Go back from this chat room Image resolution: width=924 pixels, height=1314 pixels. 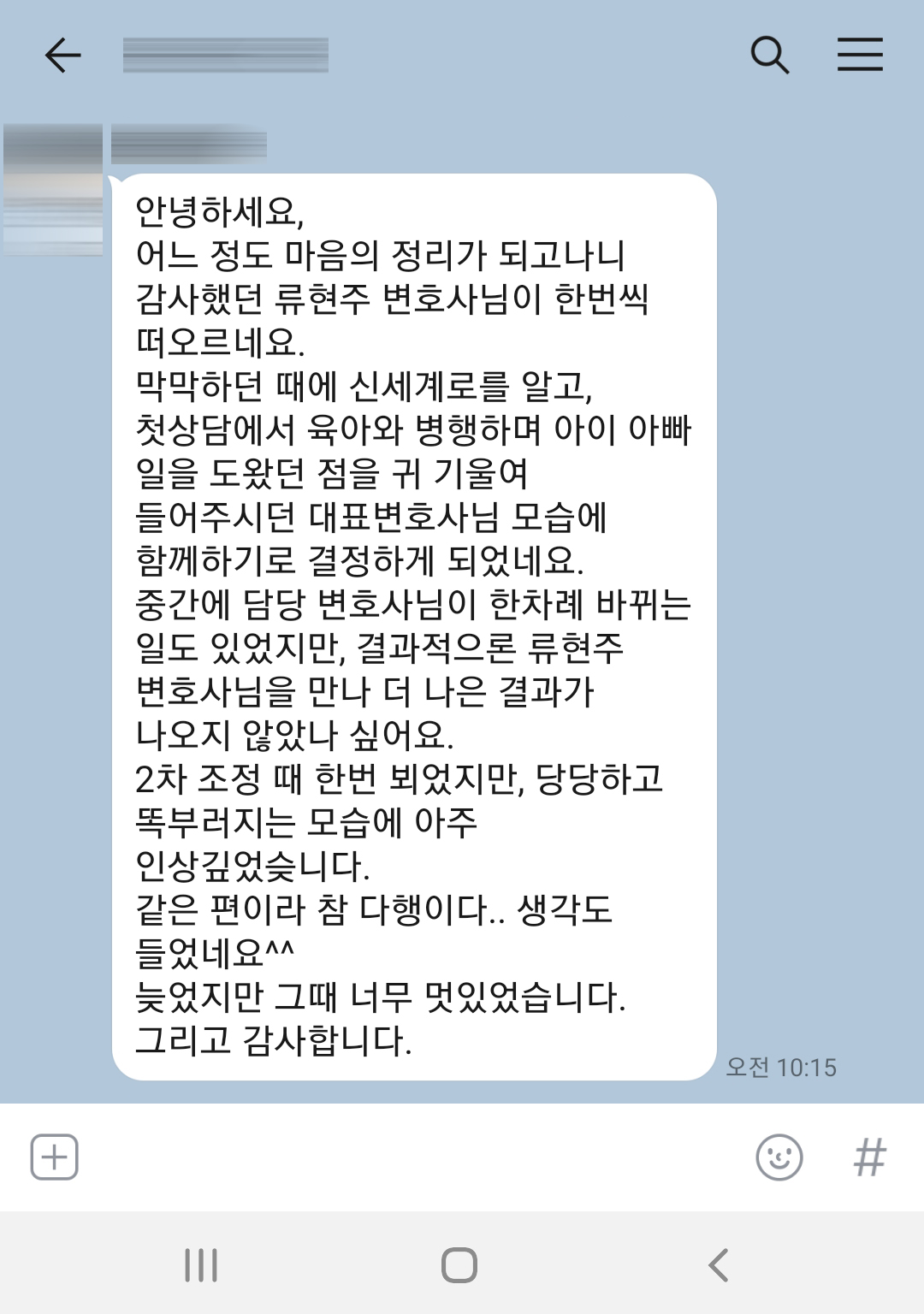point(62,56)
